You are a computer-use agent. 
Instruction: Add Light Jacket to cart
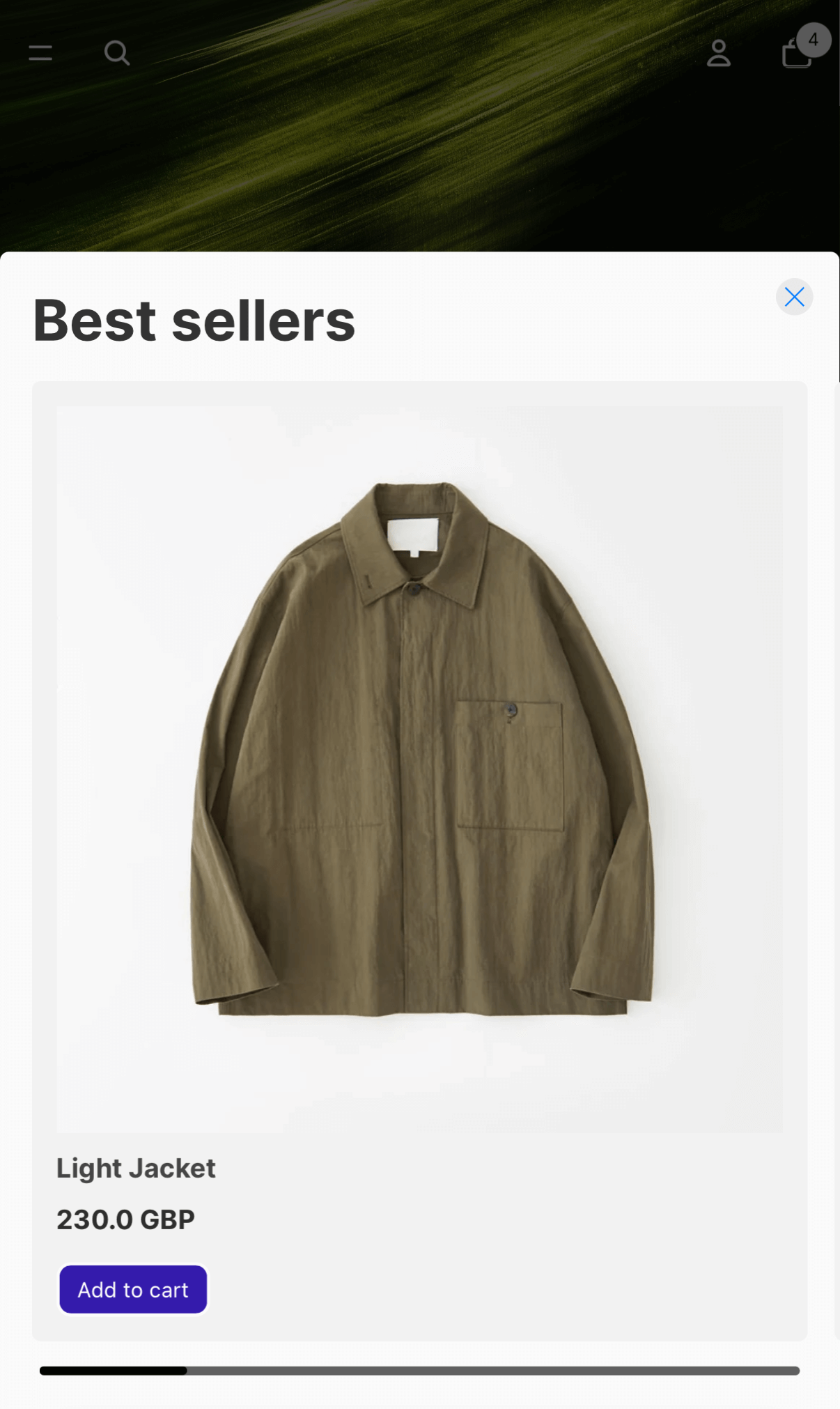133,1289
